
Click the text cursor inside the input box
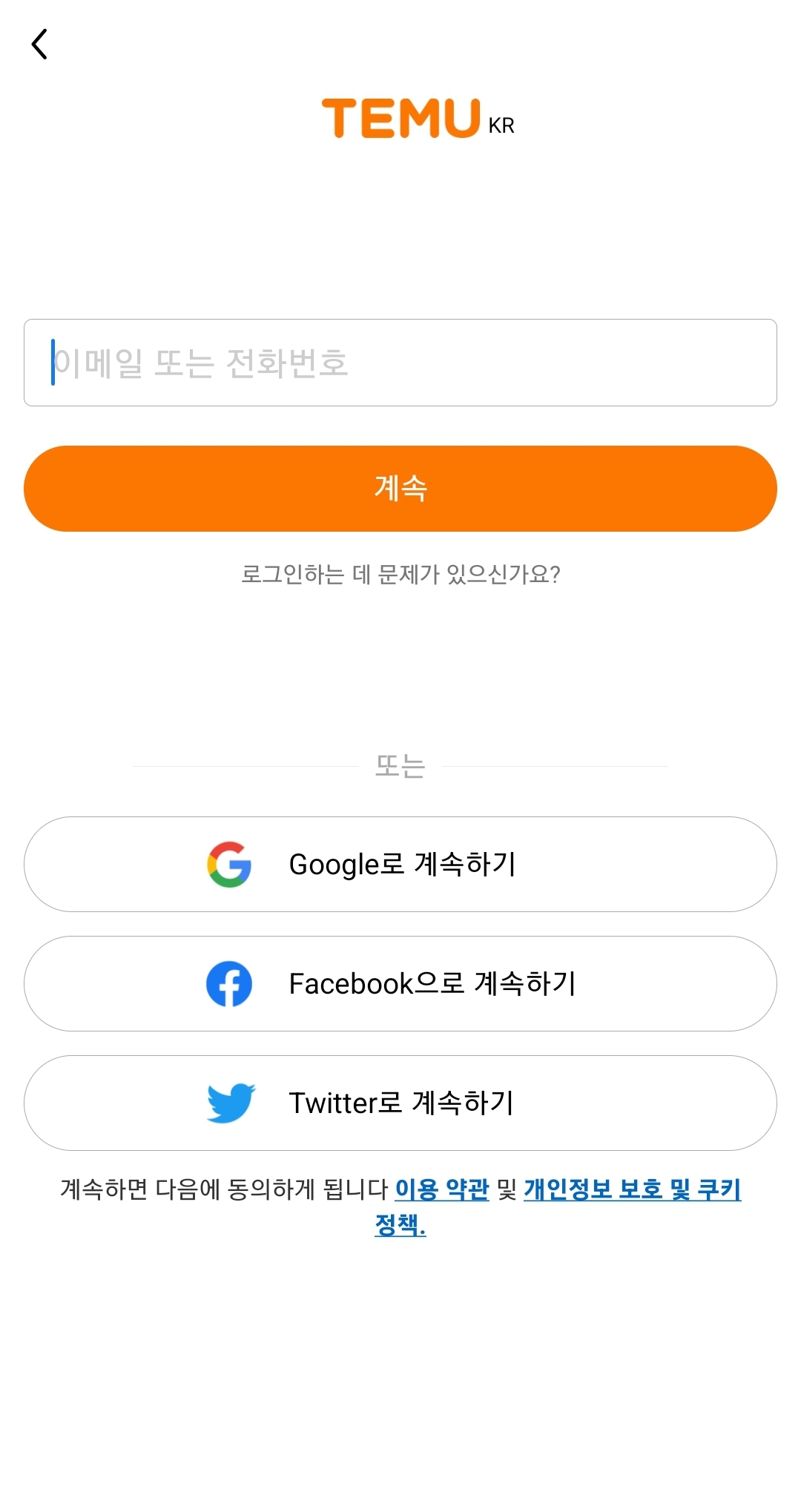click(x=53, y=363)
